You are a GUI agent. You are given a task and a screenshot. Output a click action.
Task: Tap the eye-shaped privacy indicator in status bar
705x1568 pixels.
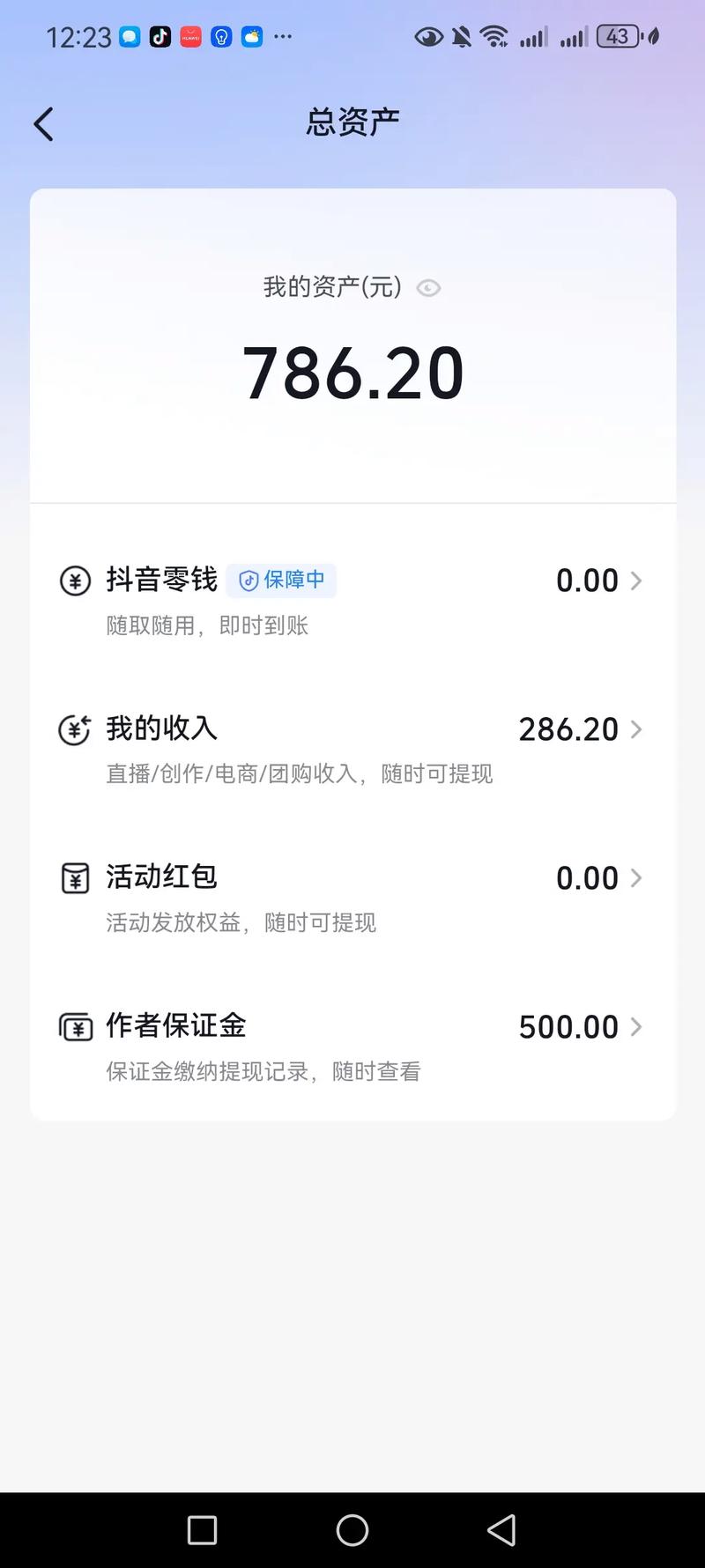[x=429, y=36]
